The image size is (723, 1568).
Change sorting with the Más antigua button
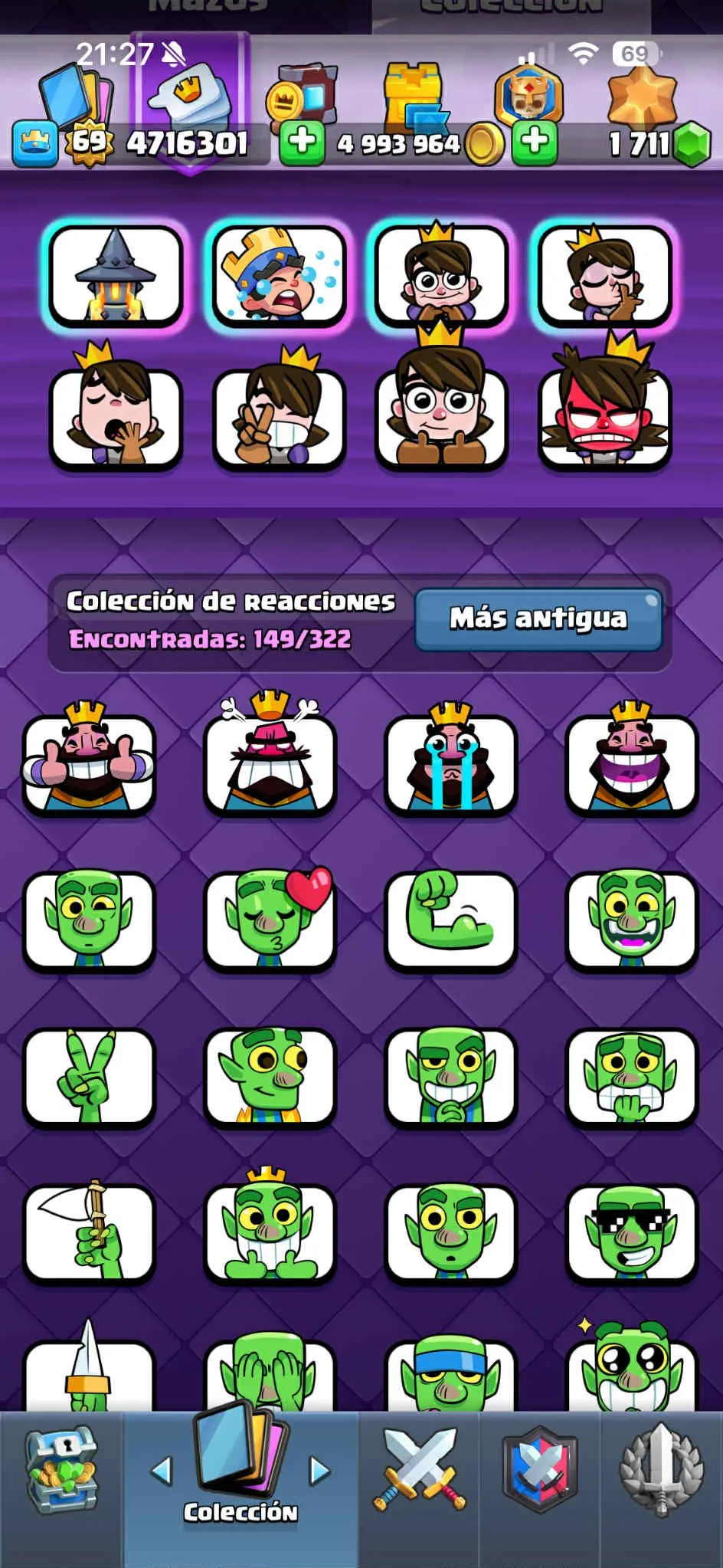538,618
